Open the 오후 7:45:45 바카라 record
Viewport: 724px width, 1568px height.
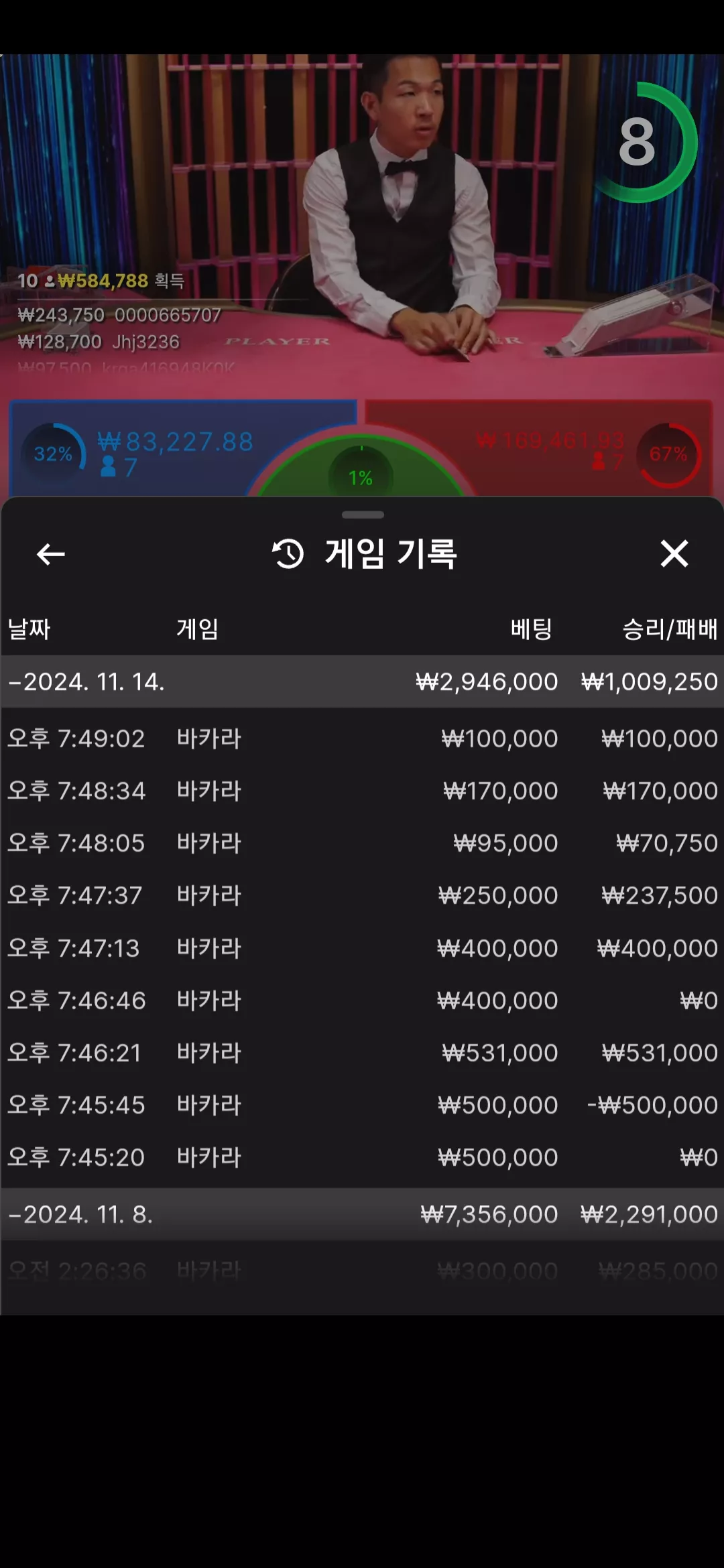(x=362, y=1105)
